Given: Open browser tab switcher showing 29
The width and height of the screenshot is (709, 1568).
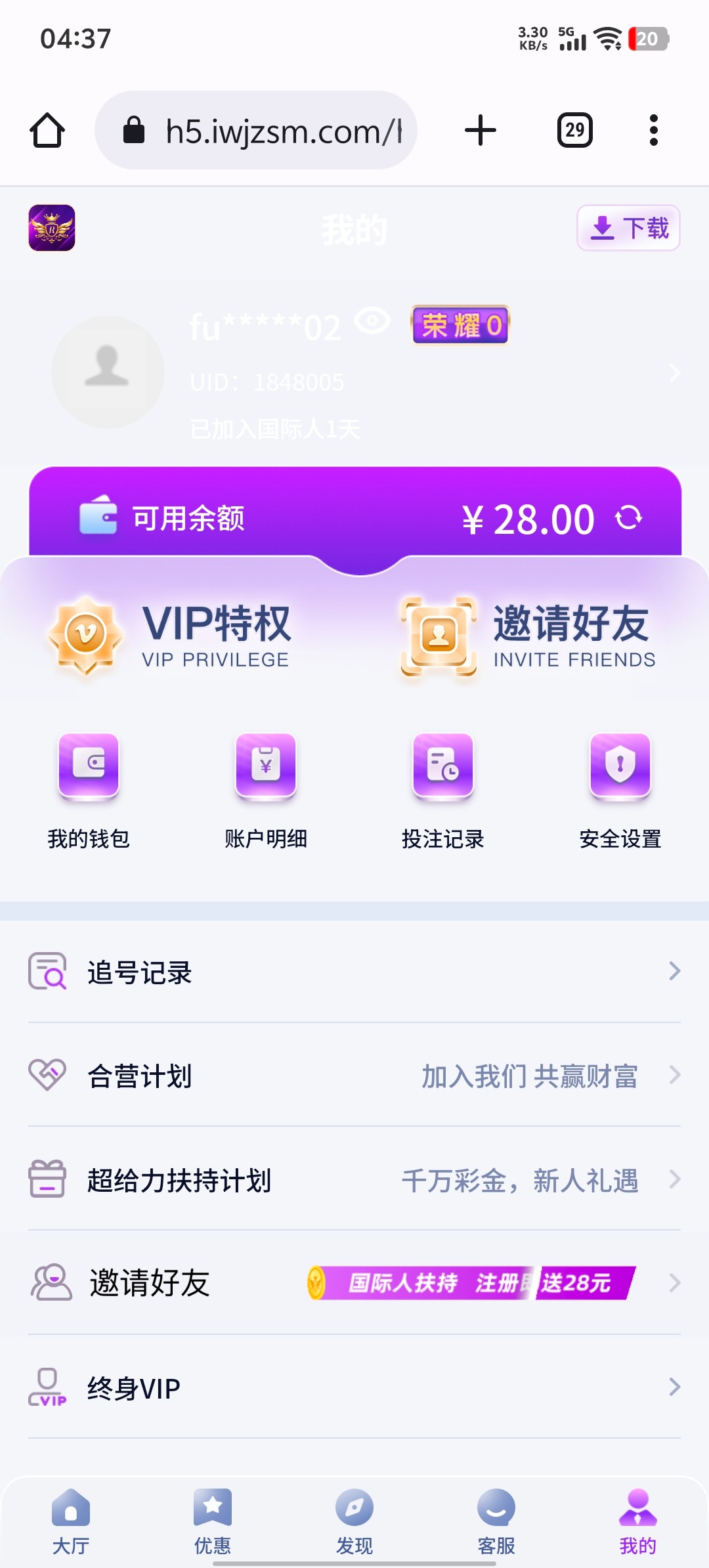Looking at the screenshot, I should tap(575, 130).
